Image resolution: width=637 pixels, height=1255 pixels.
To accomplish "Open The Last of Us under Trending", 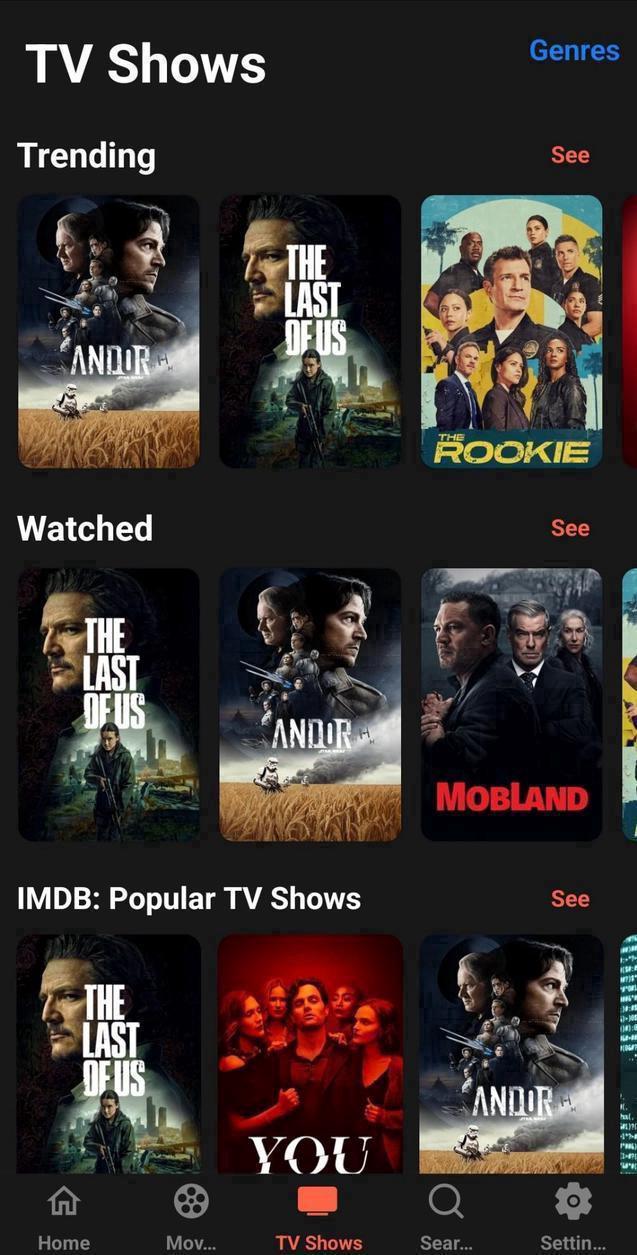I will (310, 332).
